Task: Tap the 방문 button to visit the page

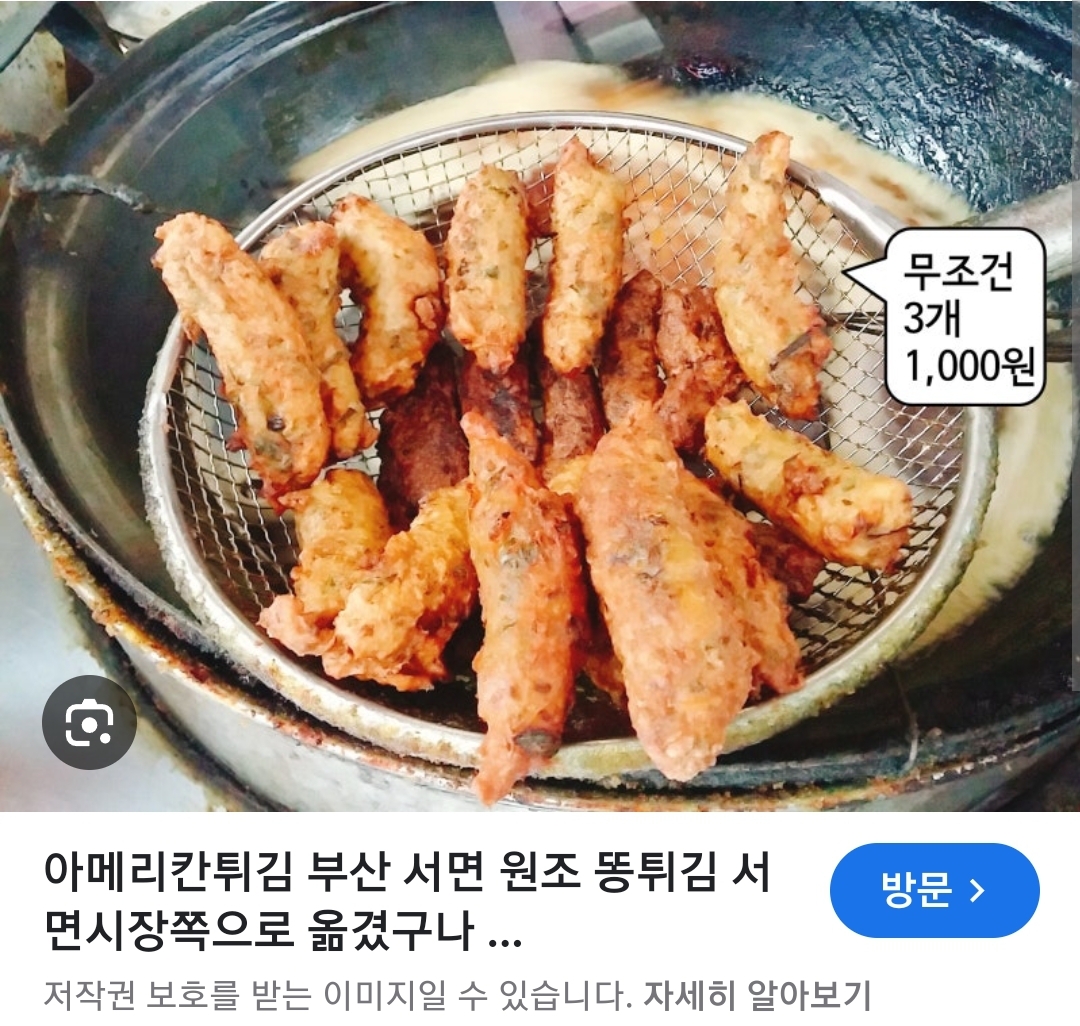Action: (934, 890)
